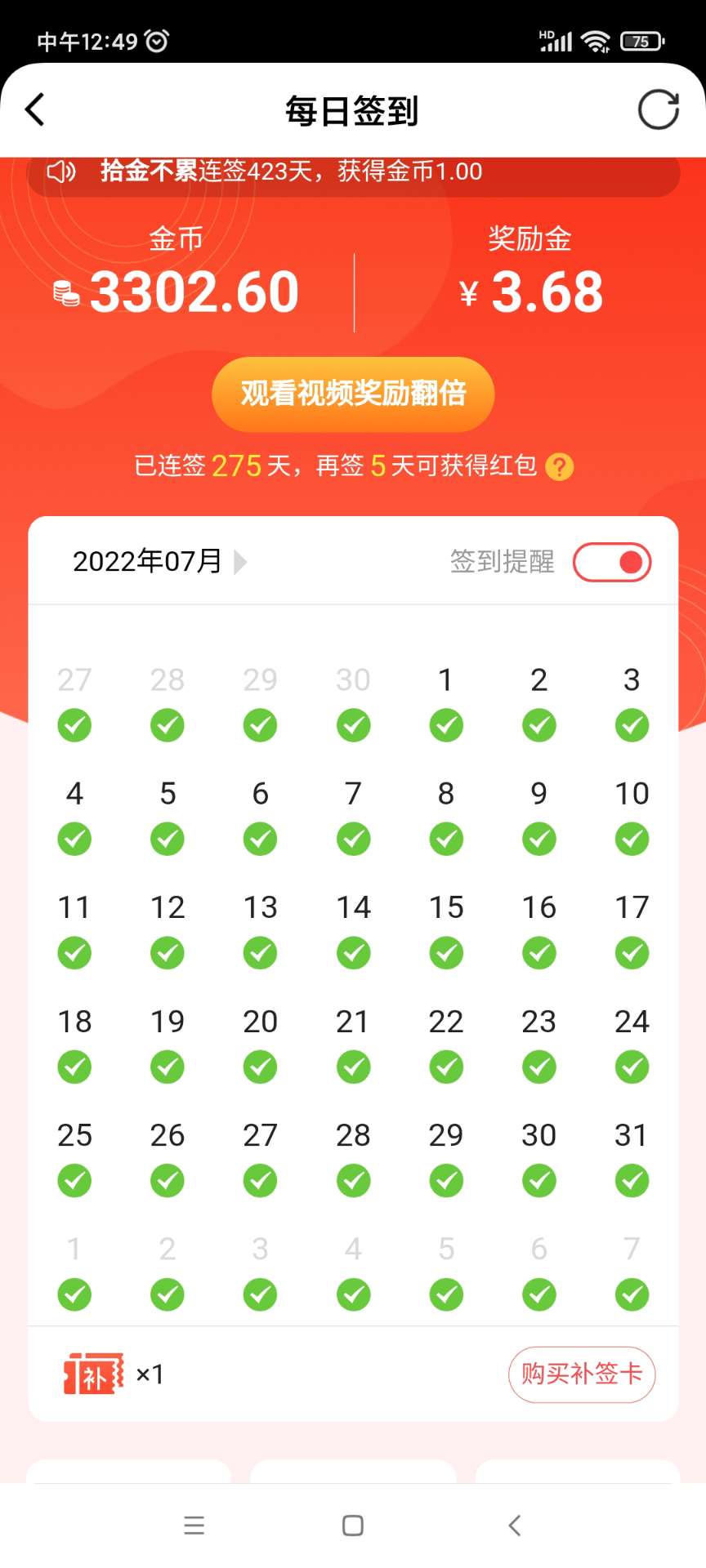Open the system recent apps menu

pos(194,1525)
